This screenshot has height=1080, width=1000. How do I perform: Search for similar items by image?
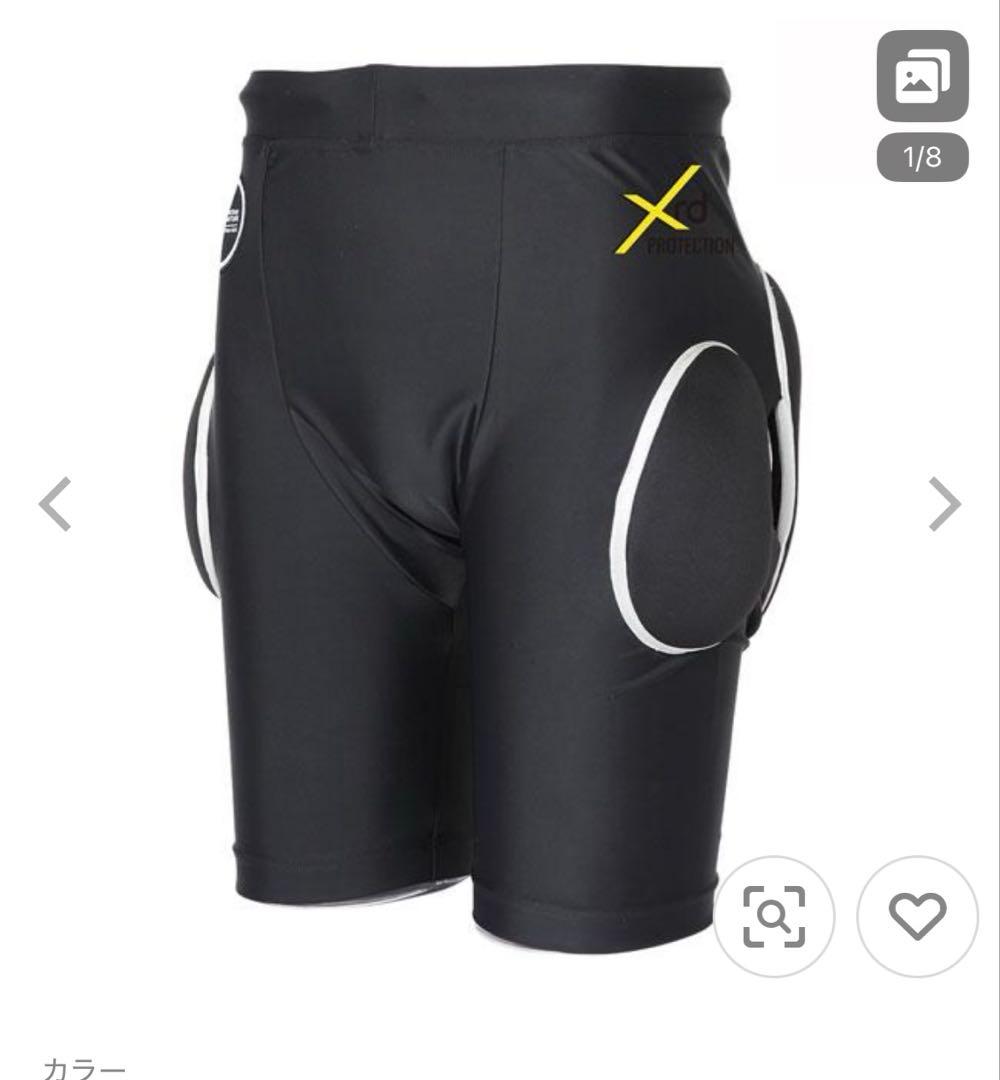tap(774, 916)
